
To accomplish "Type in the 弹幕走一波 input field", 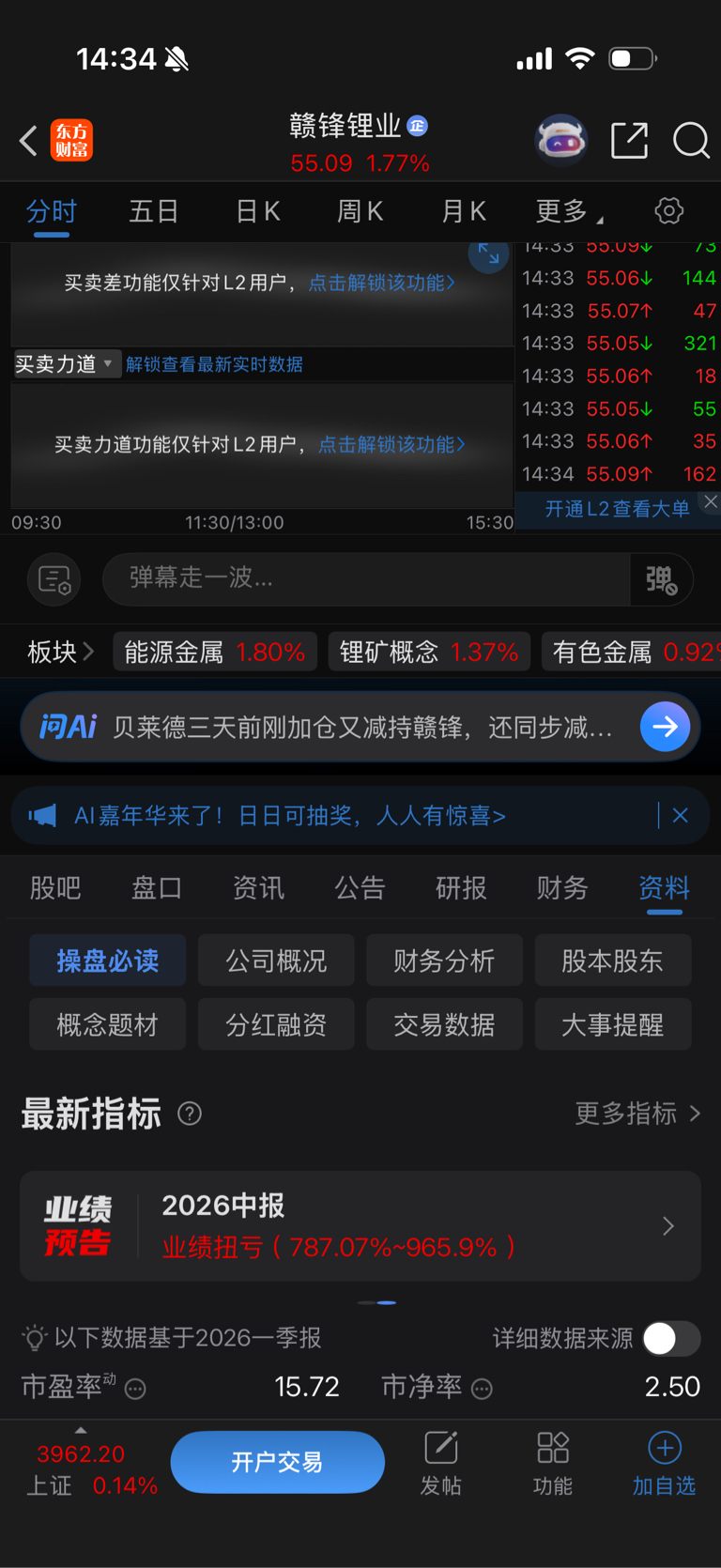I will tap(366, 578).
